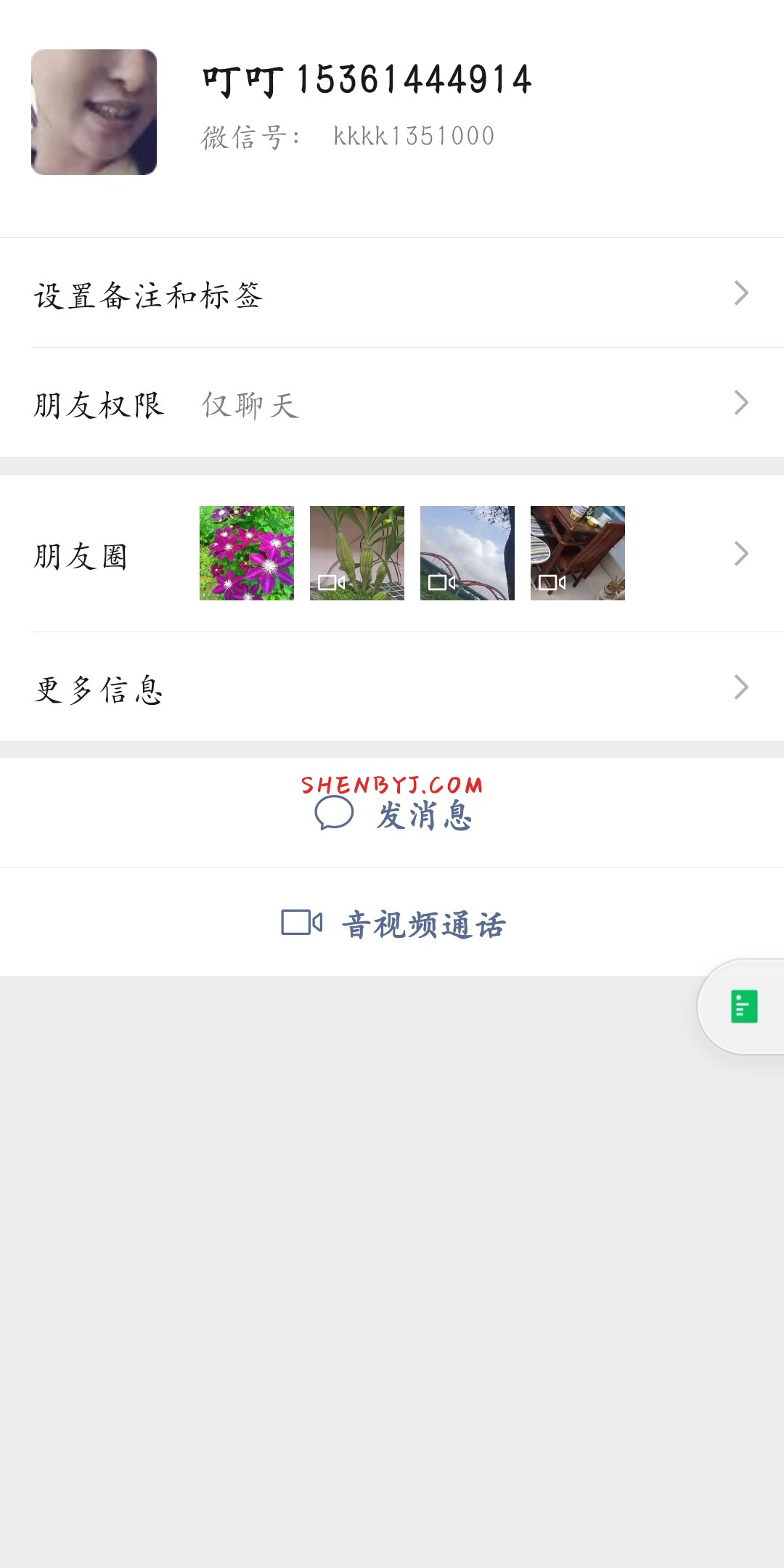Open 更多信息 row
This screenshot has height=1568, width=784.
point(392,687)
